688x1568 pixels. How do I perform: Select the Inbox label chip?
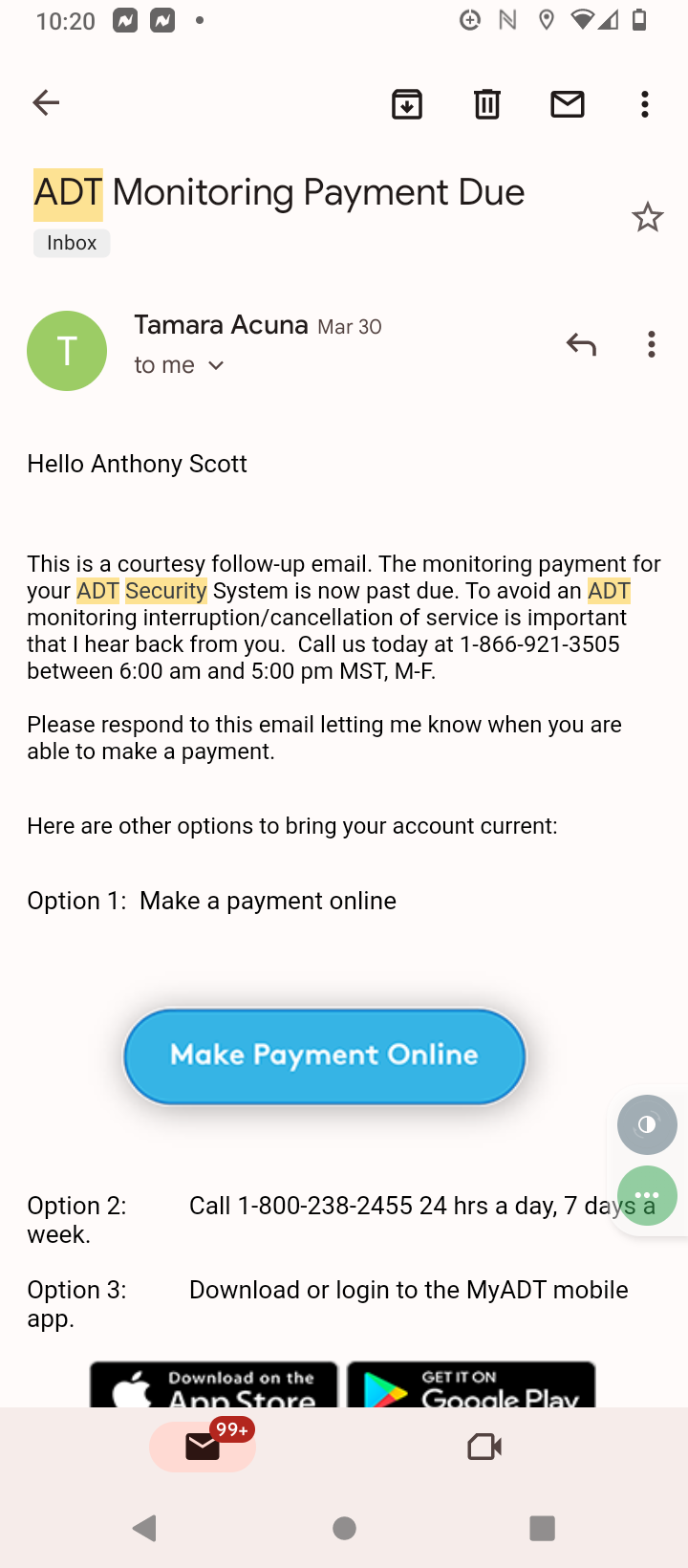(71, 242)
